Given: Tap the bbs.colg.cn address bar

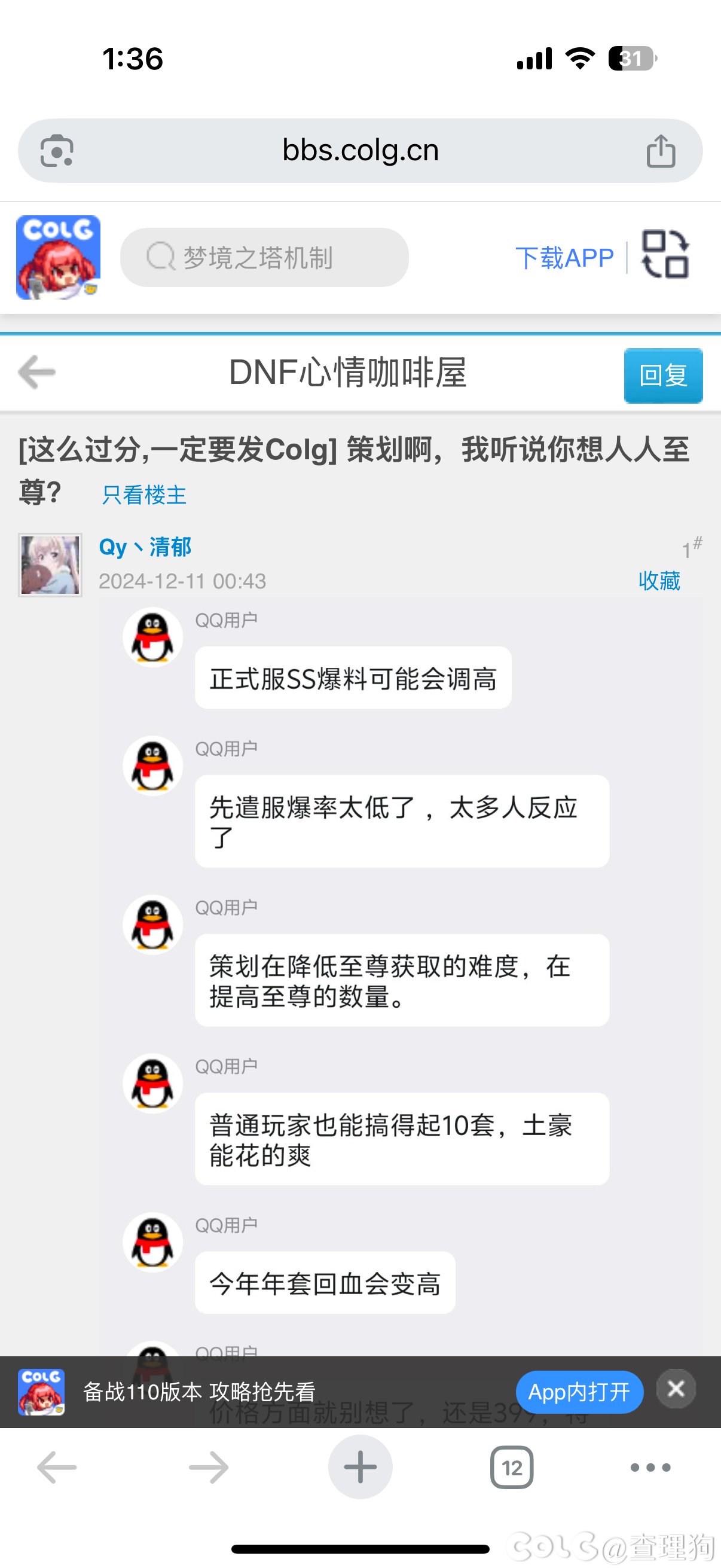Looking at the screenshot, I should coord(360,150).
